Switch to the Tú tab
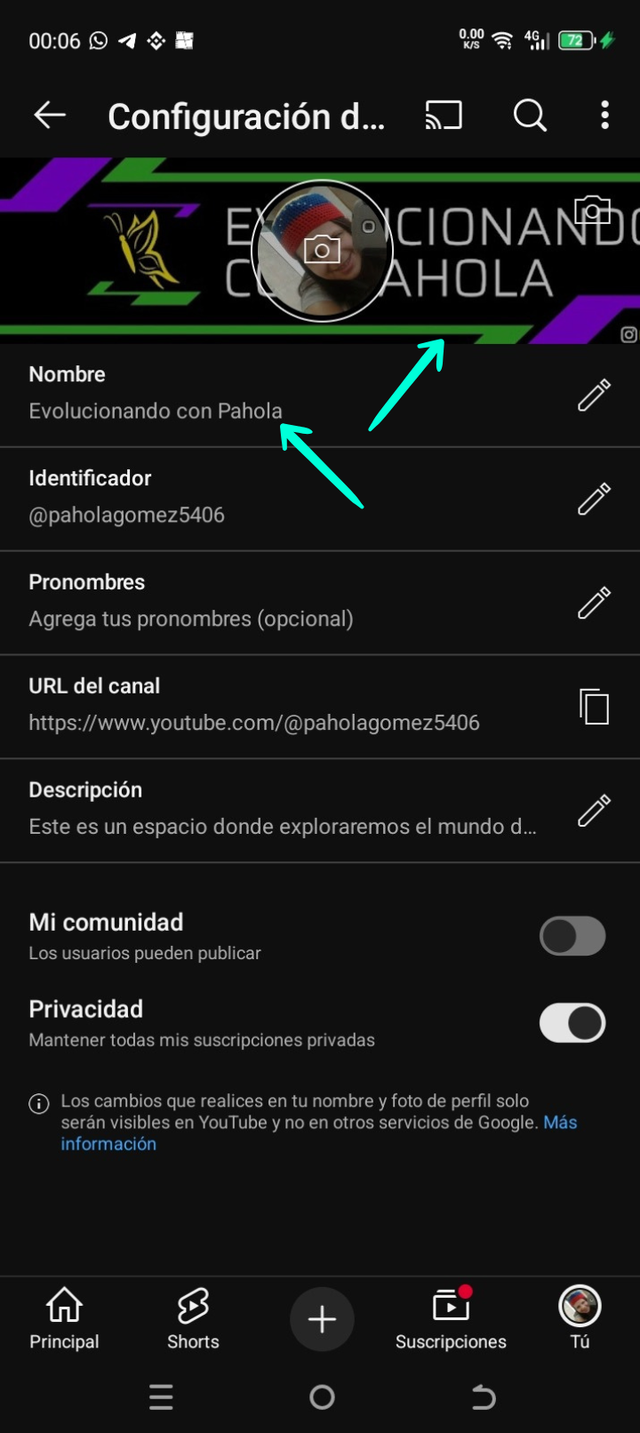640x1433 pixels. (x=580, y=1319)
